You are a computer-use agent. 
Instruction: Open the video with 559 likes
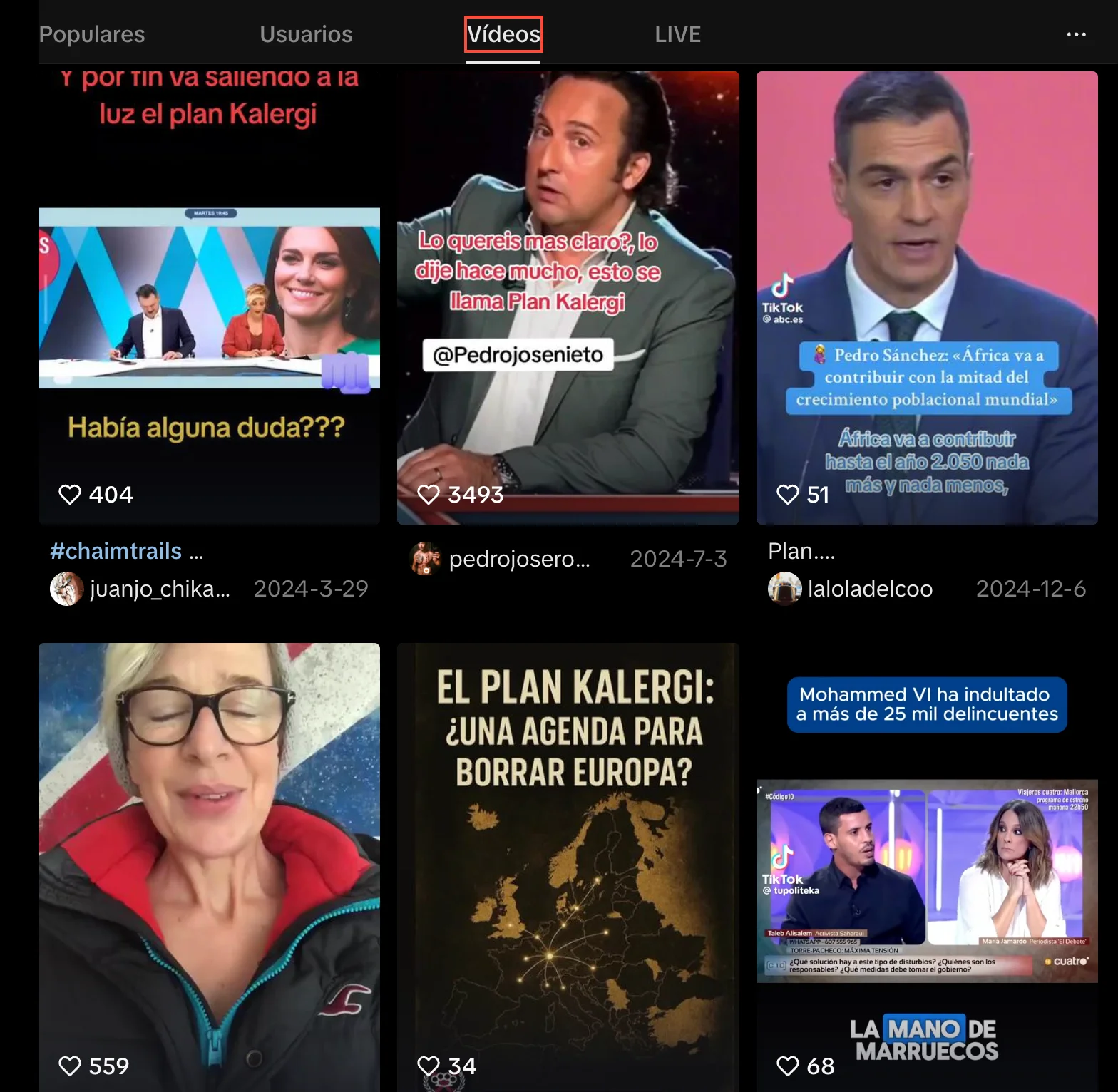coord(209,866)
